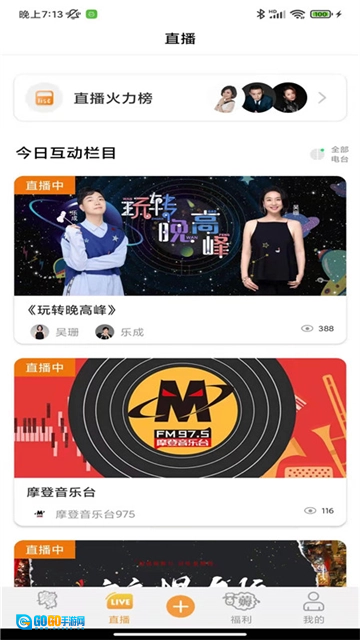Screen dimensions: 360x640
Task: Open the 玩转晚高峰 live show card
Action: (180, 260)
